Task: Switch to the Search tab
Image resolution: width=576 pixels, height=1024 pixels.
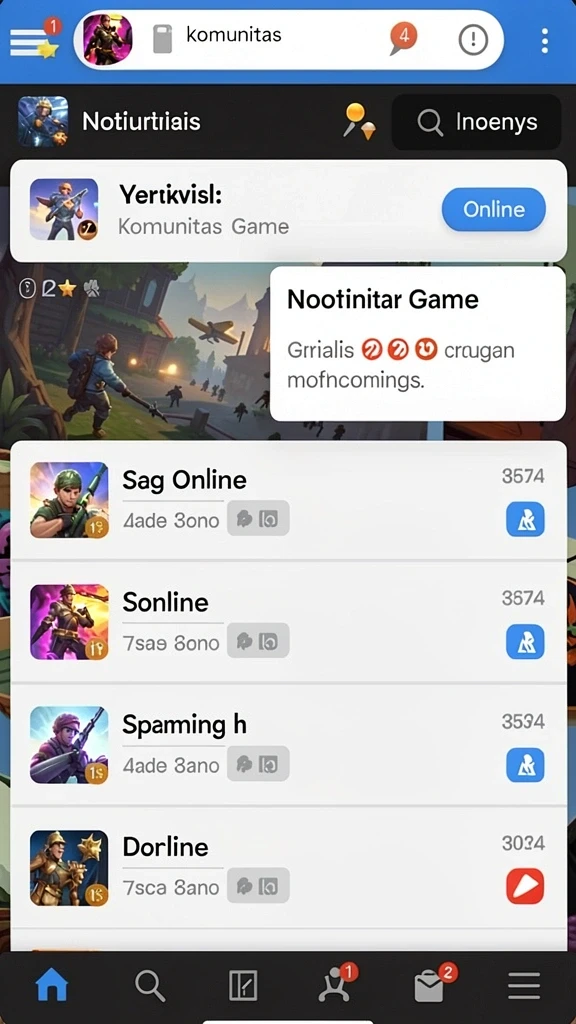Action: pos(150,985)
